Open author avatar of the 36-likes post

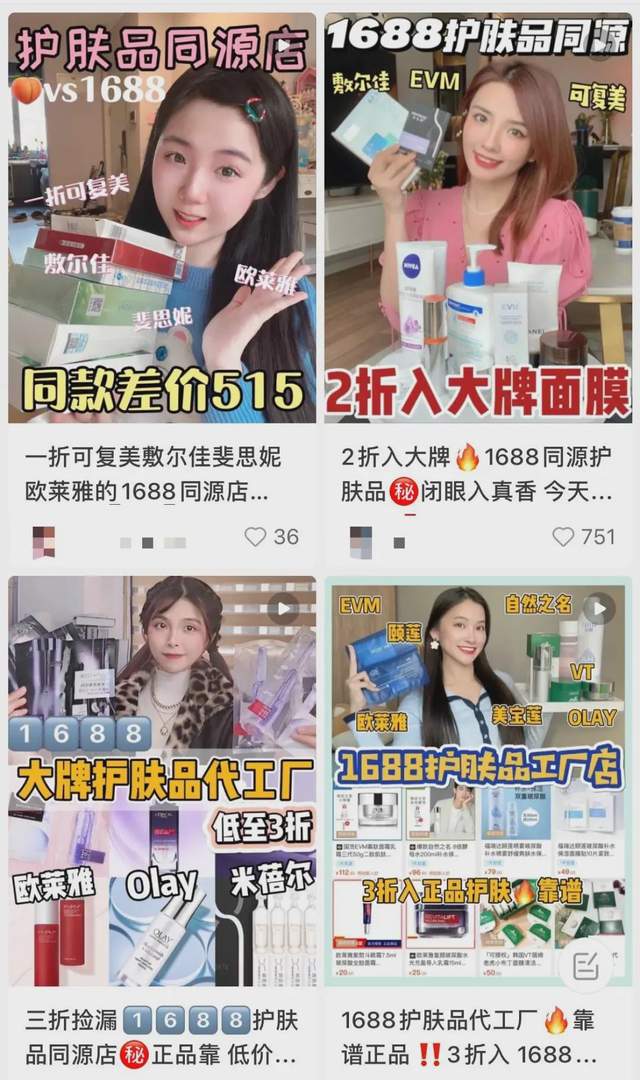pyautogui.click(x=44, y=541)
